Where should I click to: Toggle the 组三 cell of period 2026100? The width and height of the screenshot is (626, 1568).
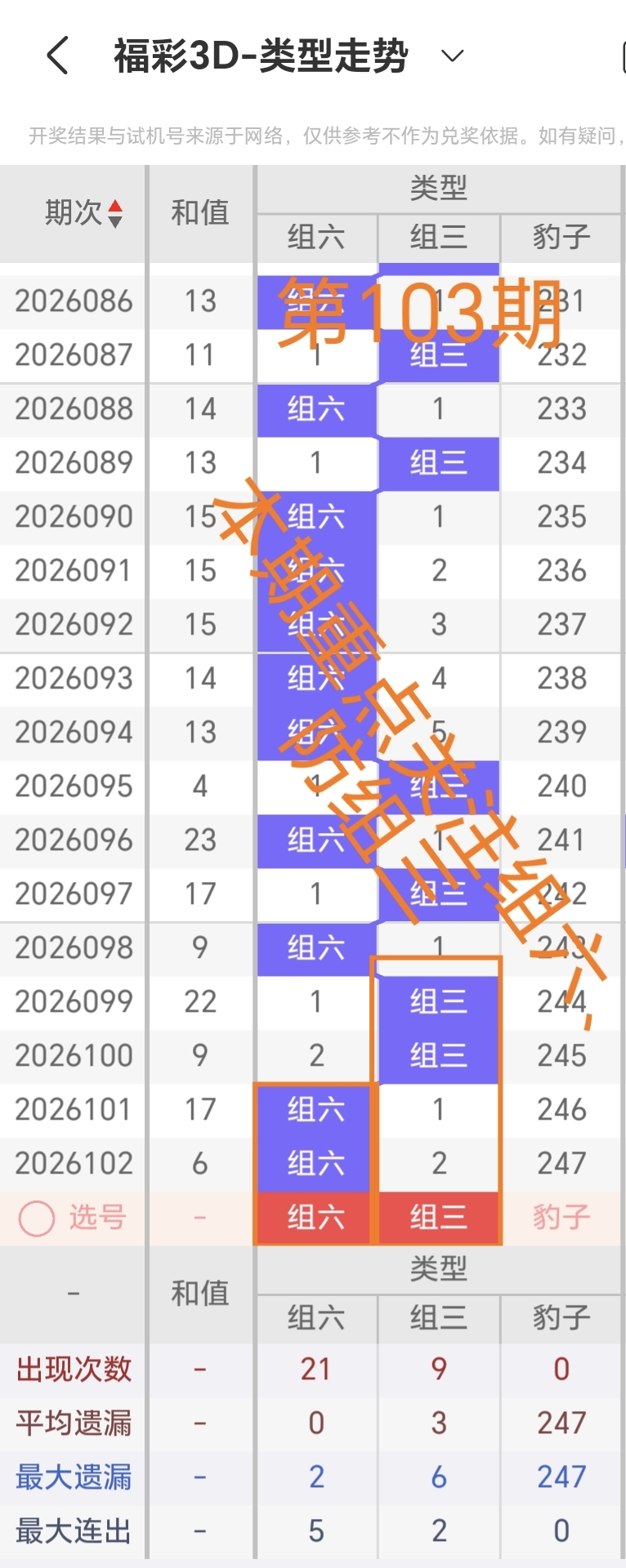point(439,1055)
